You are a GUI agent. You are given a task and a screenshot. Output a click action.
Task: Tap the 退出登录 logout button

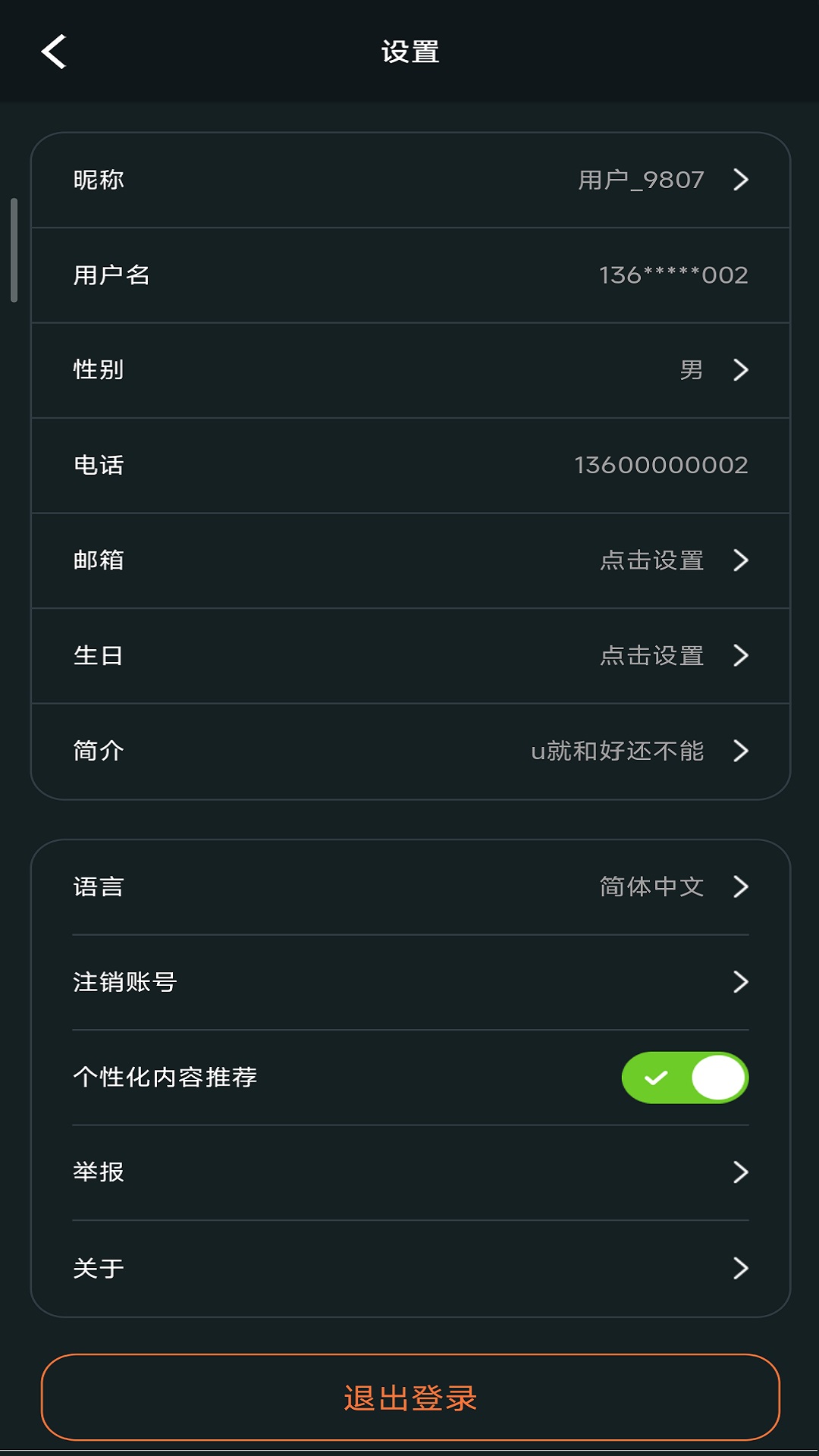click(x=410, y=1397)
